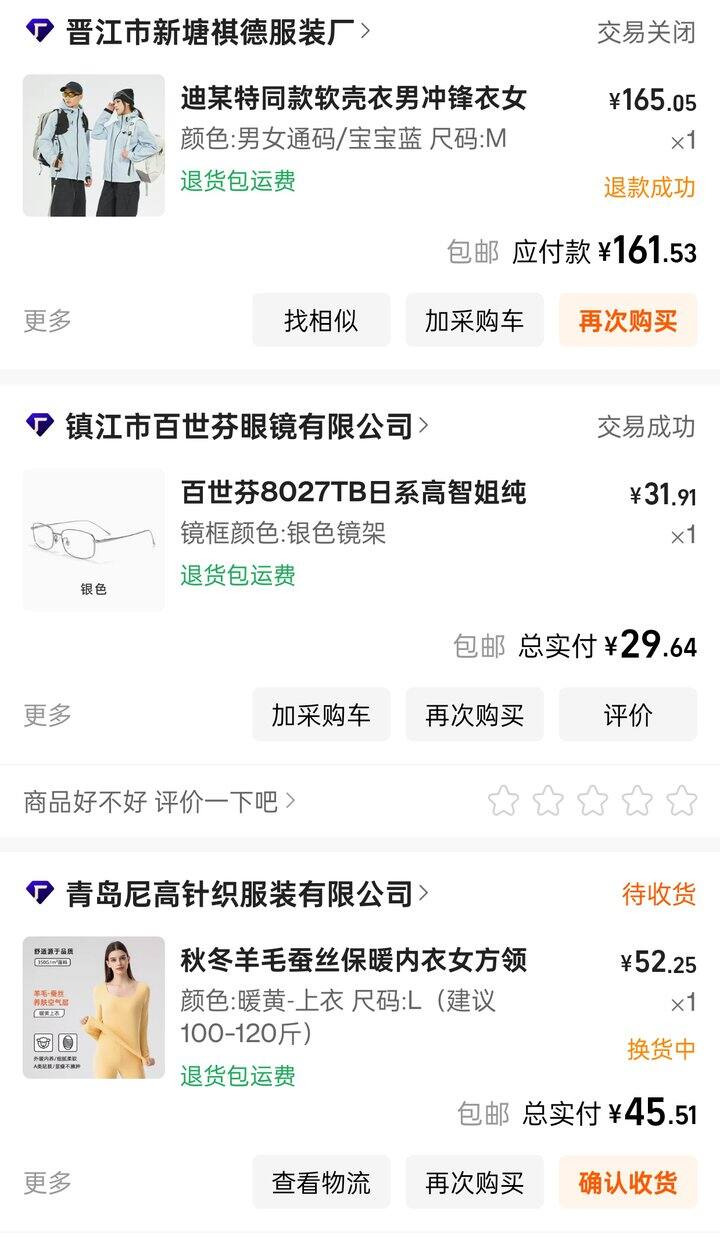Open the 百世芬8027TB glasses order
Viewport: 720px width, 1242px height.
click(353, 492)
